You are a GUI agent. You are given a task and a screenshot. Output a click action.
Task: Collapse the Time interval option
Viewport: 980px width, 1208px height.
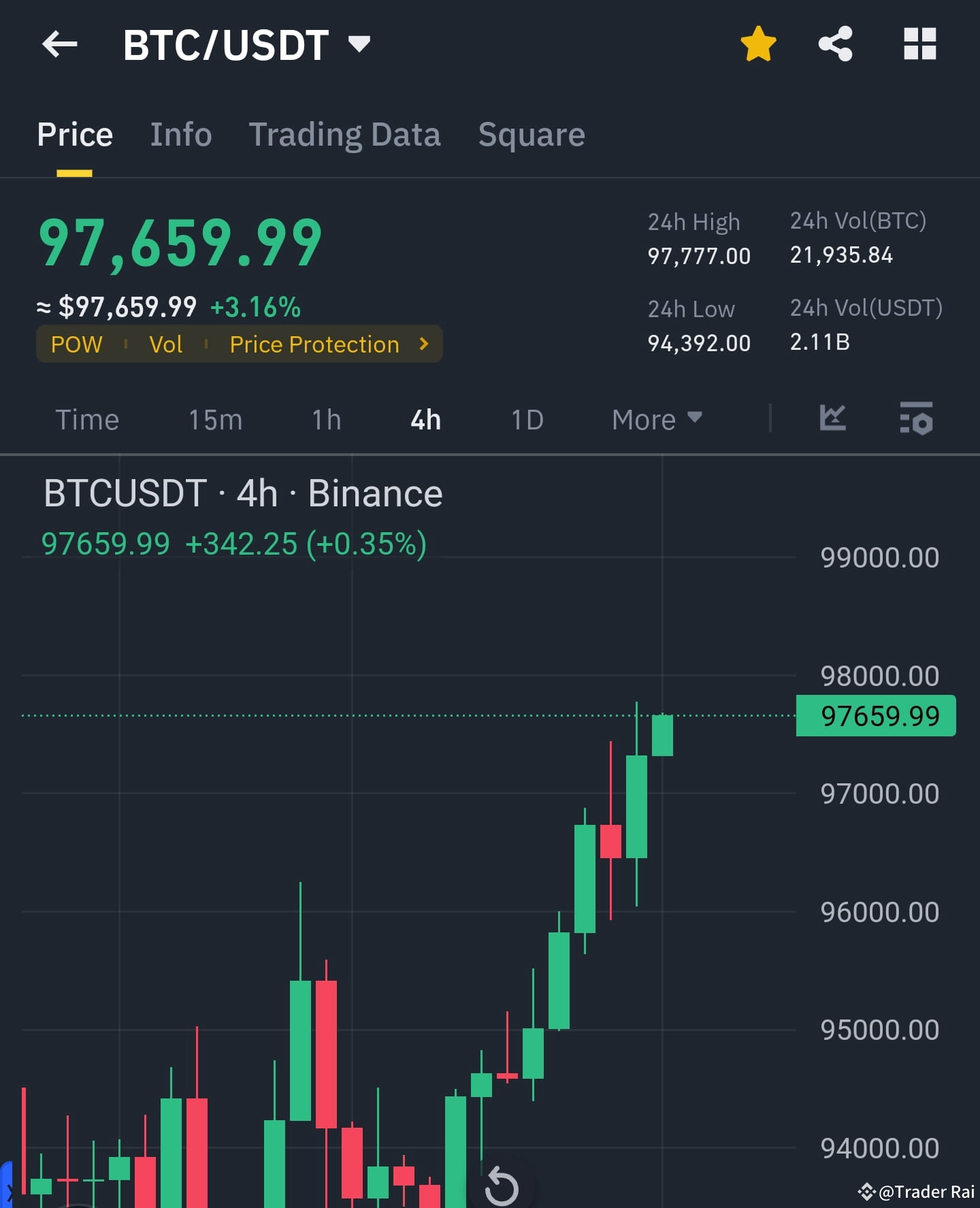tap(88, 420)
